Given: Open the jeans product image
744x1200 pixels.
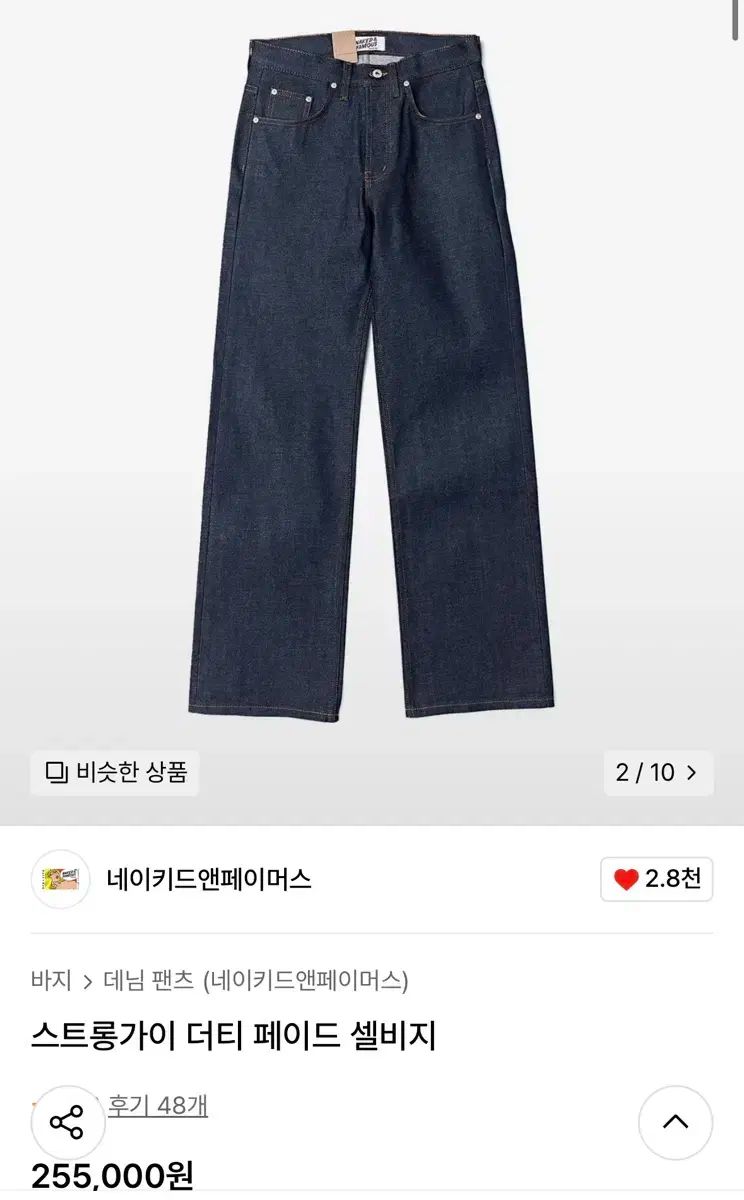Looking at the screenshot, I should pos(372,380).
